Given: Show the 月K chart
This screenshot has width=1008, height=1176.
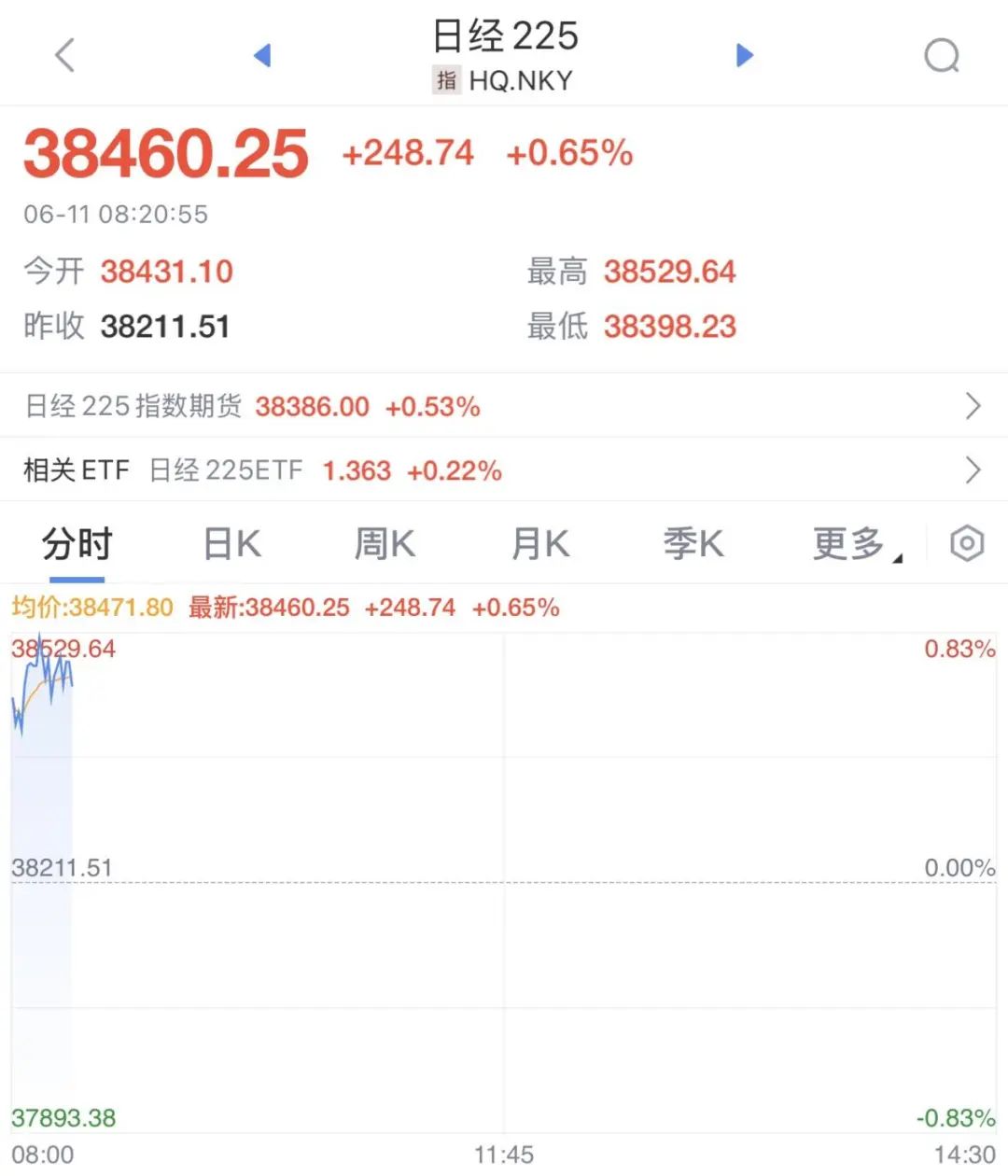Looking at the screenshot, I should coord(539,543).
